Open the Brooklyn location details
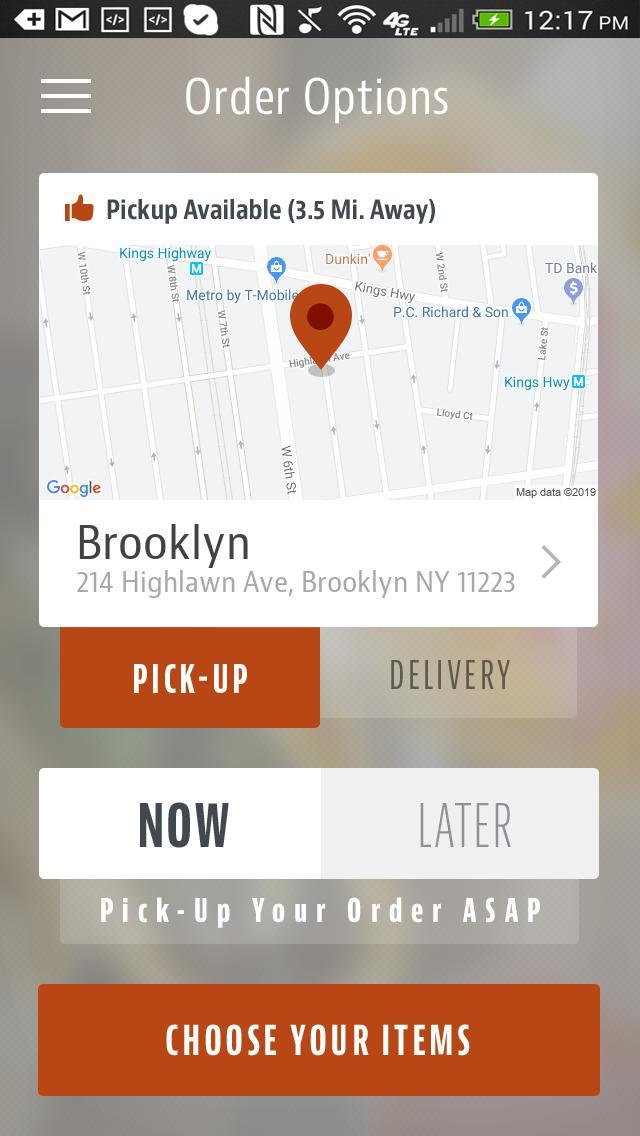 [318, 563]
